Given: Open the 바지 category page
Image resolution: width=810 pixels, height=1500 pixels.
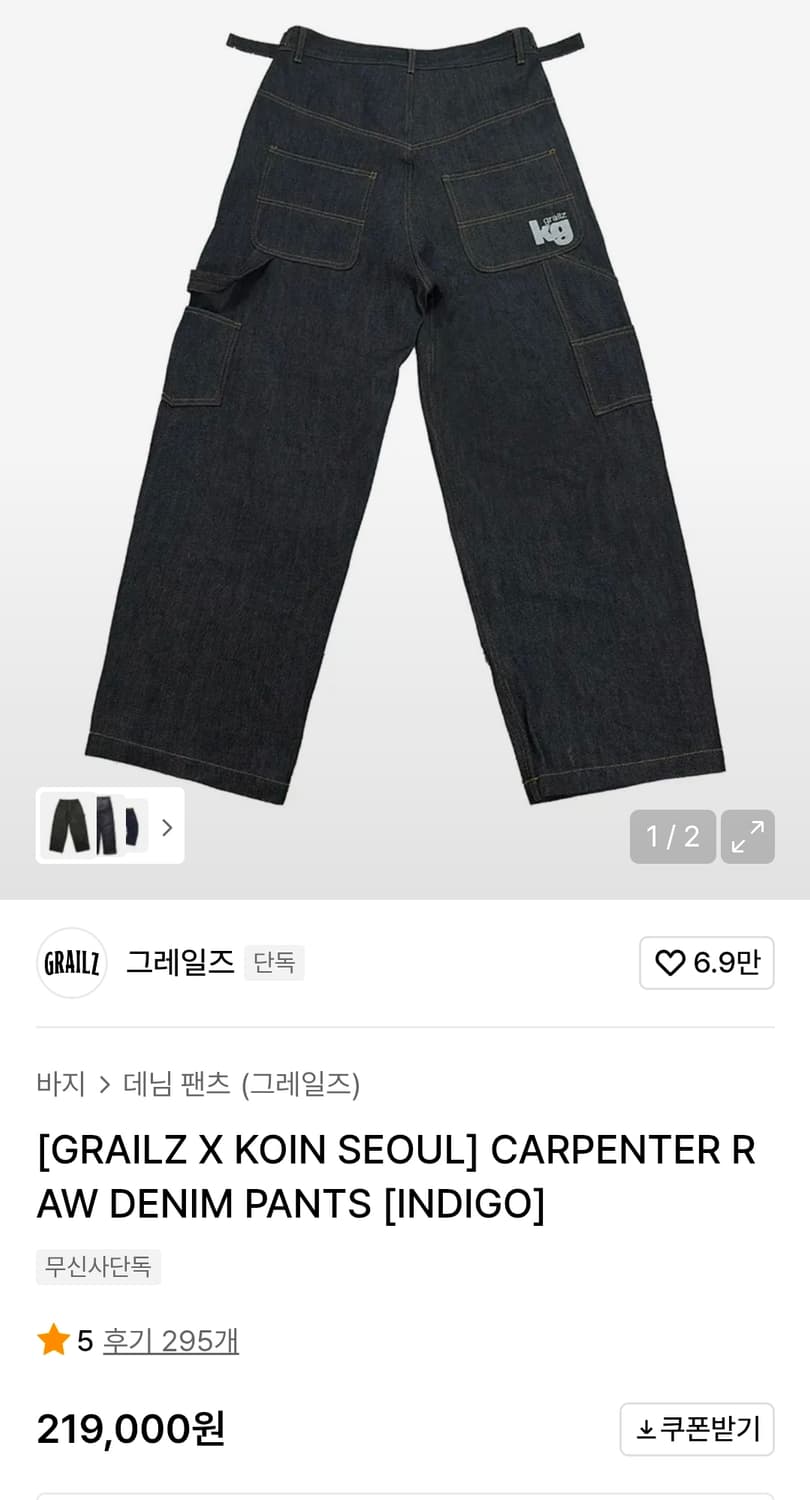Looking at the screenshot, I should point(60,1084).
